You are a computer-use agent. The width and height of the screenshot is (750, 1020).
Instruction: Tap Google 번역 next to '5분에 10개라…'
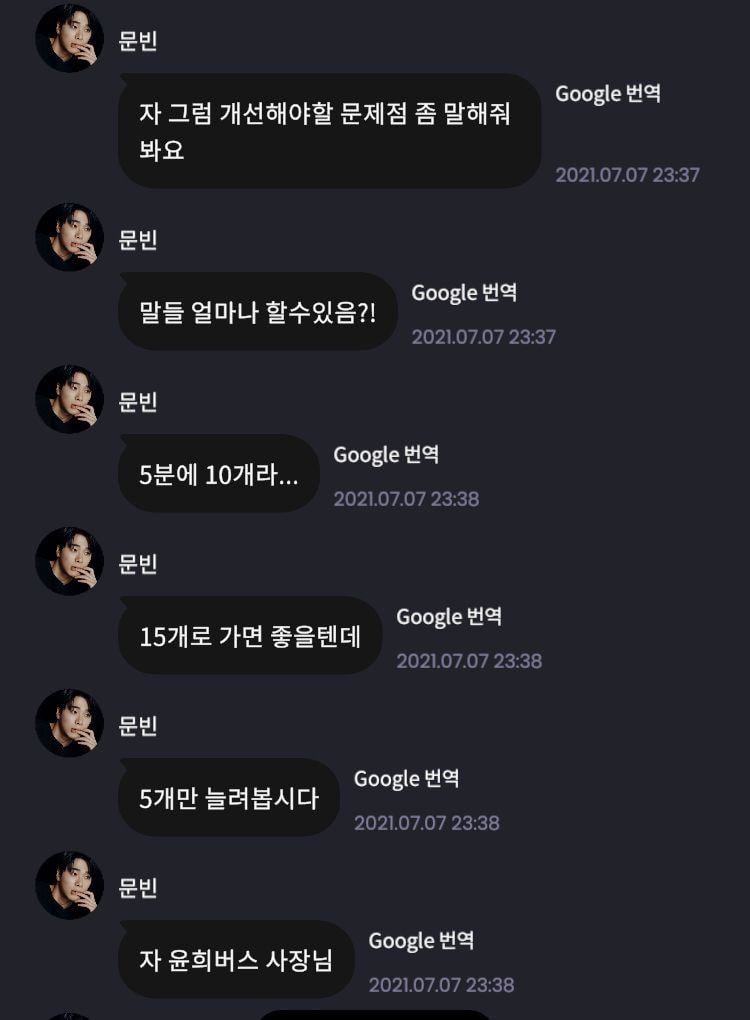point(386,455)
